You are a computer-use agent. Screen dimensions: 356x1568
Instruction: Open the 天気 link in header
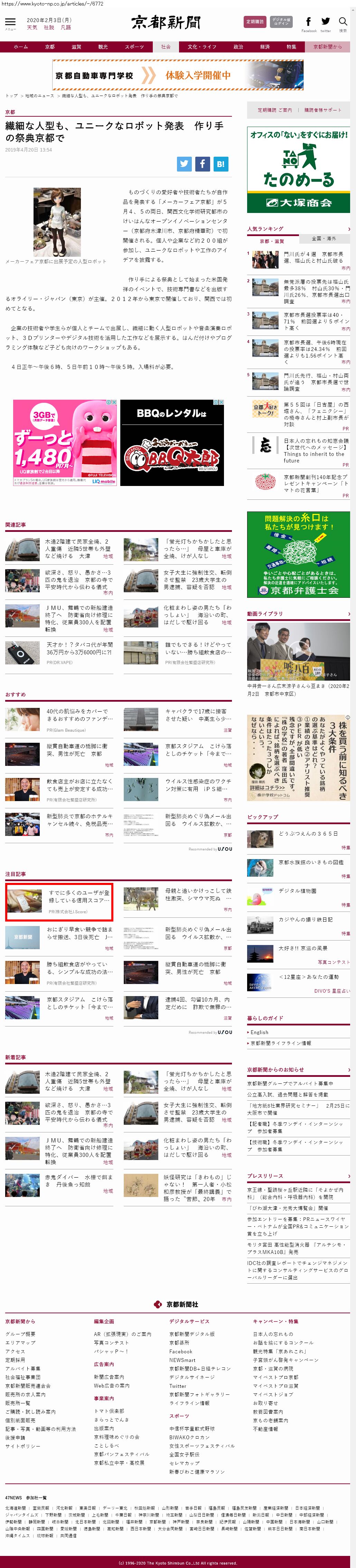(32, 27)
